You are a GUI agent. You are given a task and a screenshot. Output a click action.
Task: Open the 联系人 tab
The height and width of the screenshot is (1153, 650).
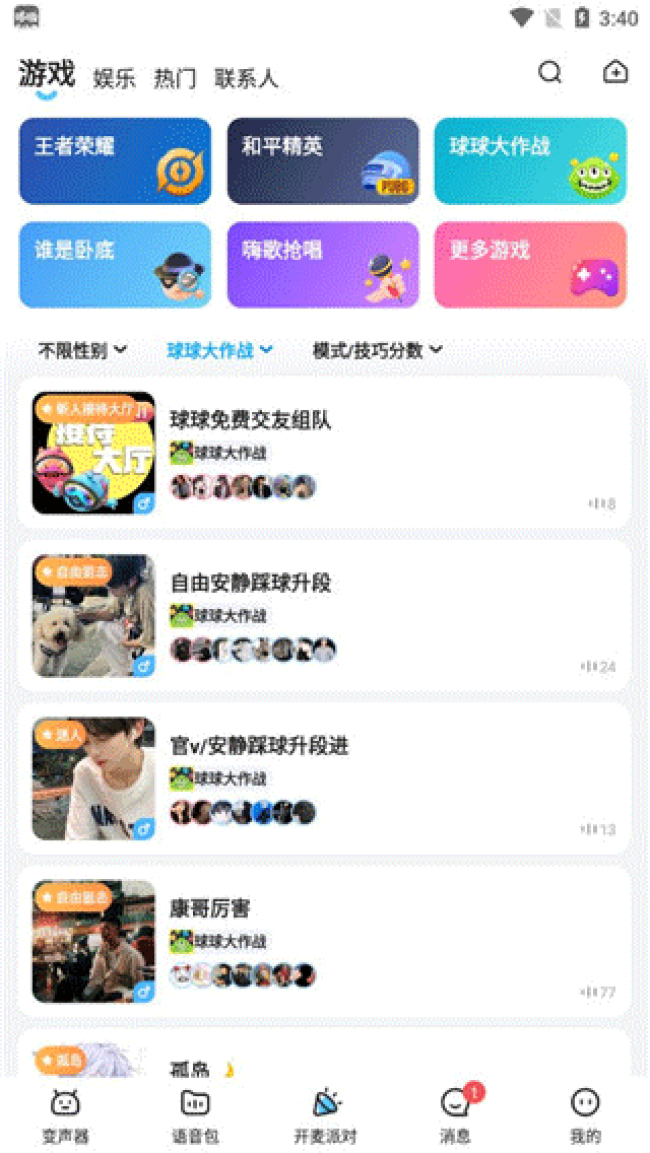(x=246, y=79)
